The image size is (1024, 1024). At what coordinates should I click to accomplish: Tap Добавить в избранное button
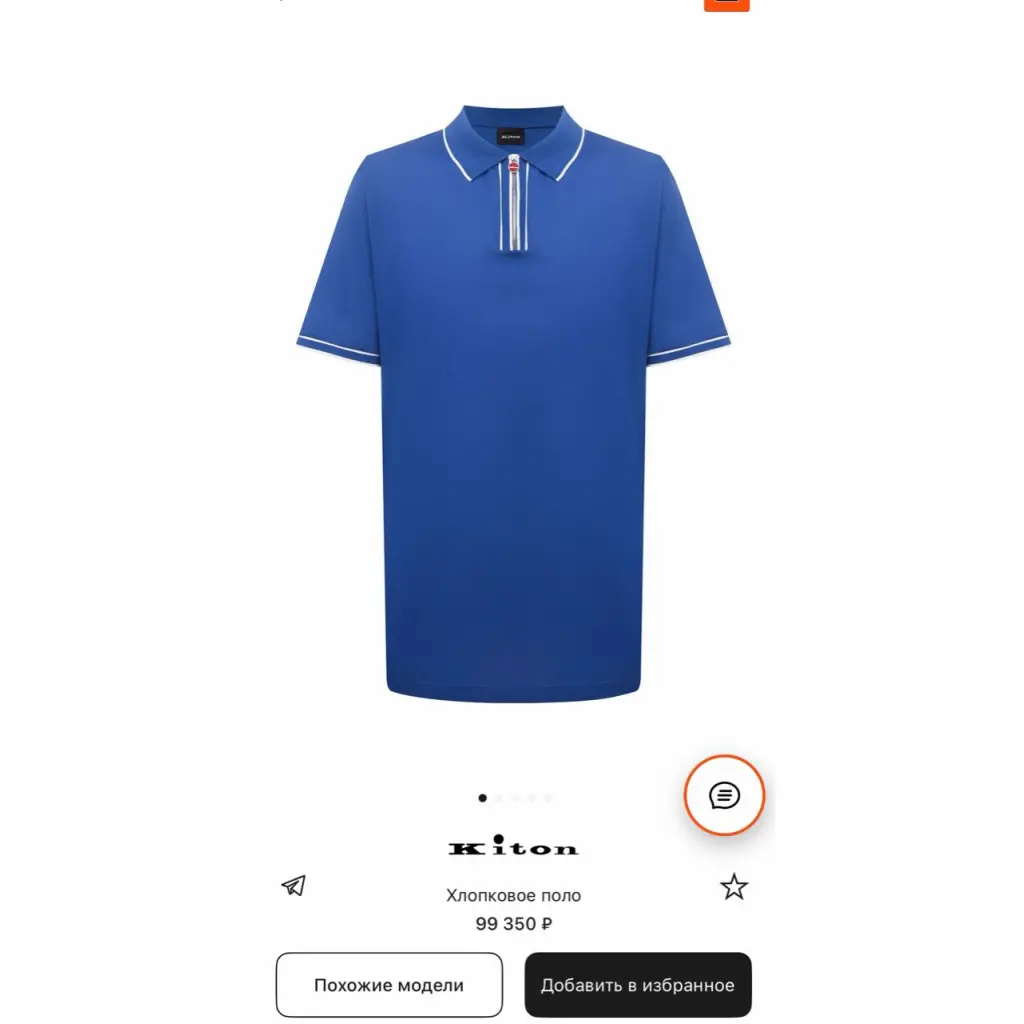coord(638,985)
